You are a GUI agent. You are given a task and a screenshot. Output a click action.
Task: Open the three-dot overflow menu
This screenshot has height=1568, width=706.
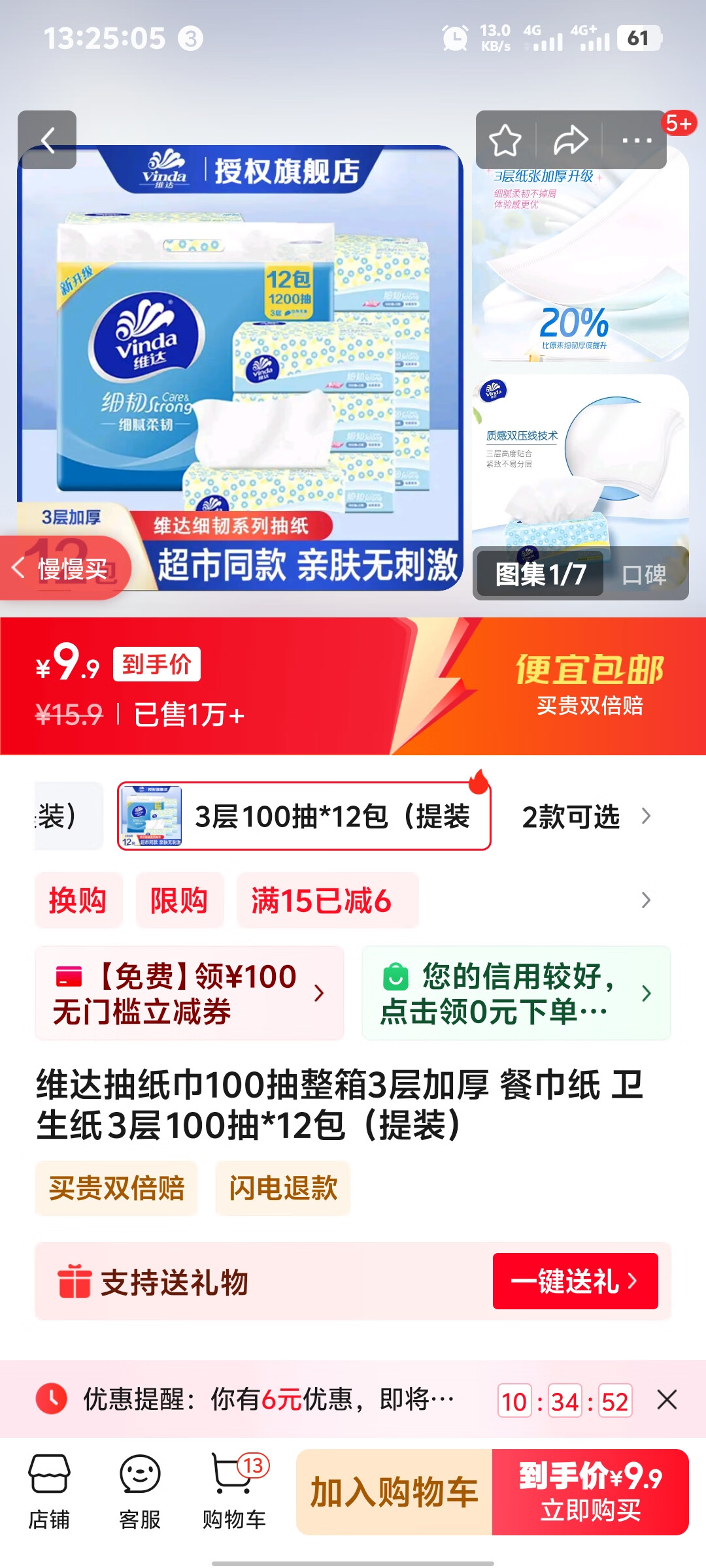(x=637, y=140)
